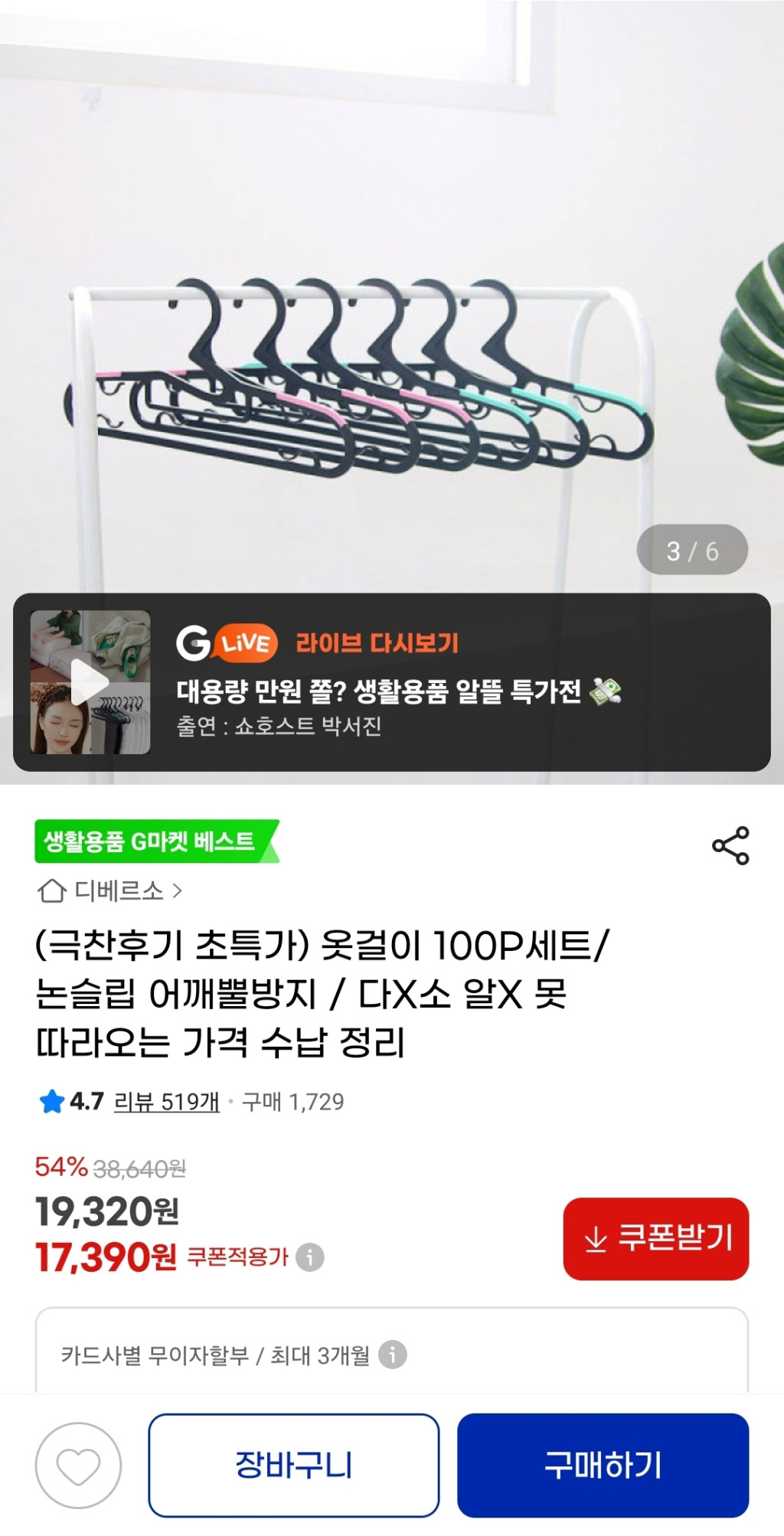Tap 구매하기 to buy now
This screenshot has height=1536, width=784.
pyautogui.click(x=603, y=1465)
